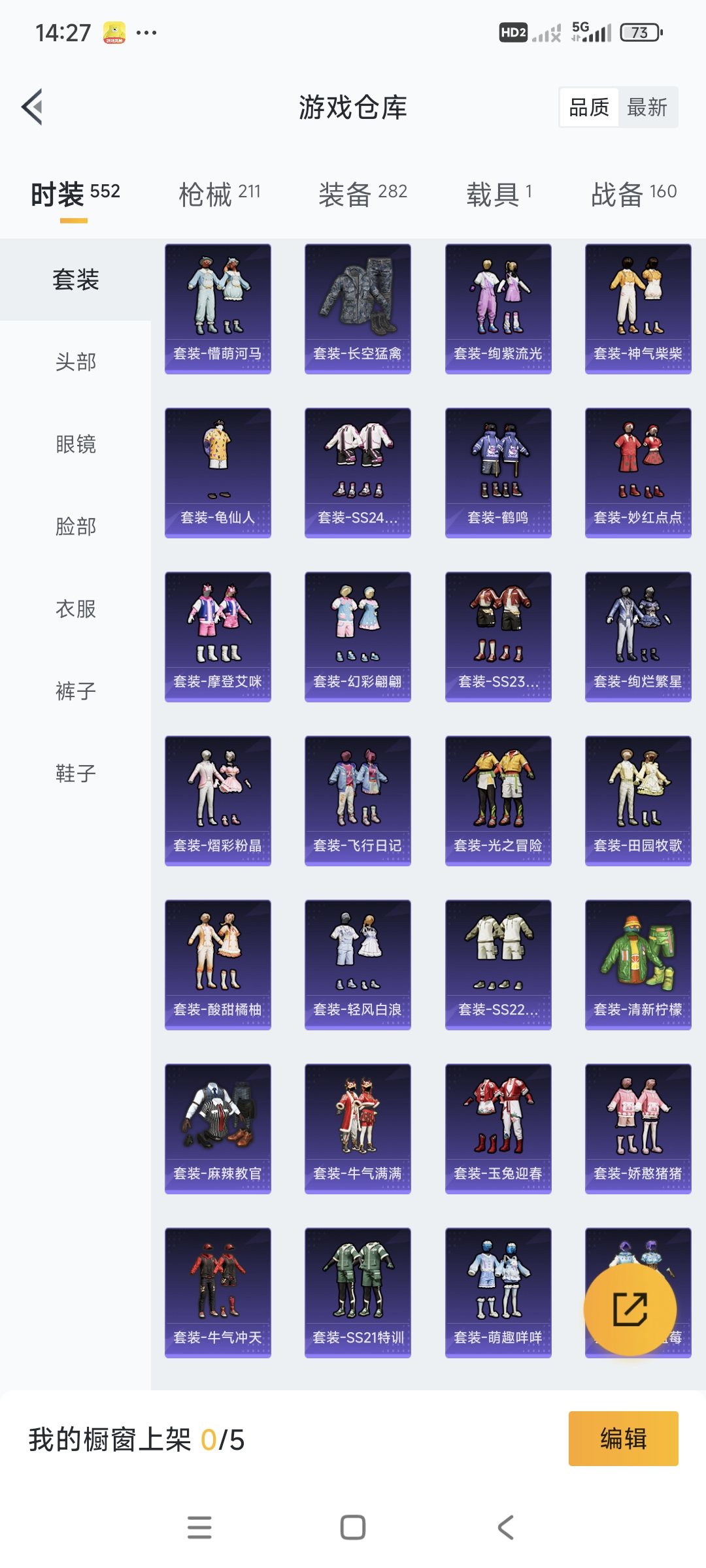Sort by 品质
706x1568 pixels.
[589, 107]
